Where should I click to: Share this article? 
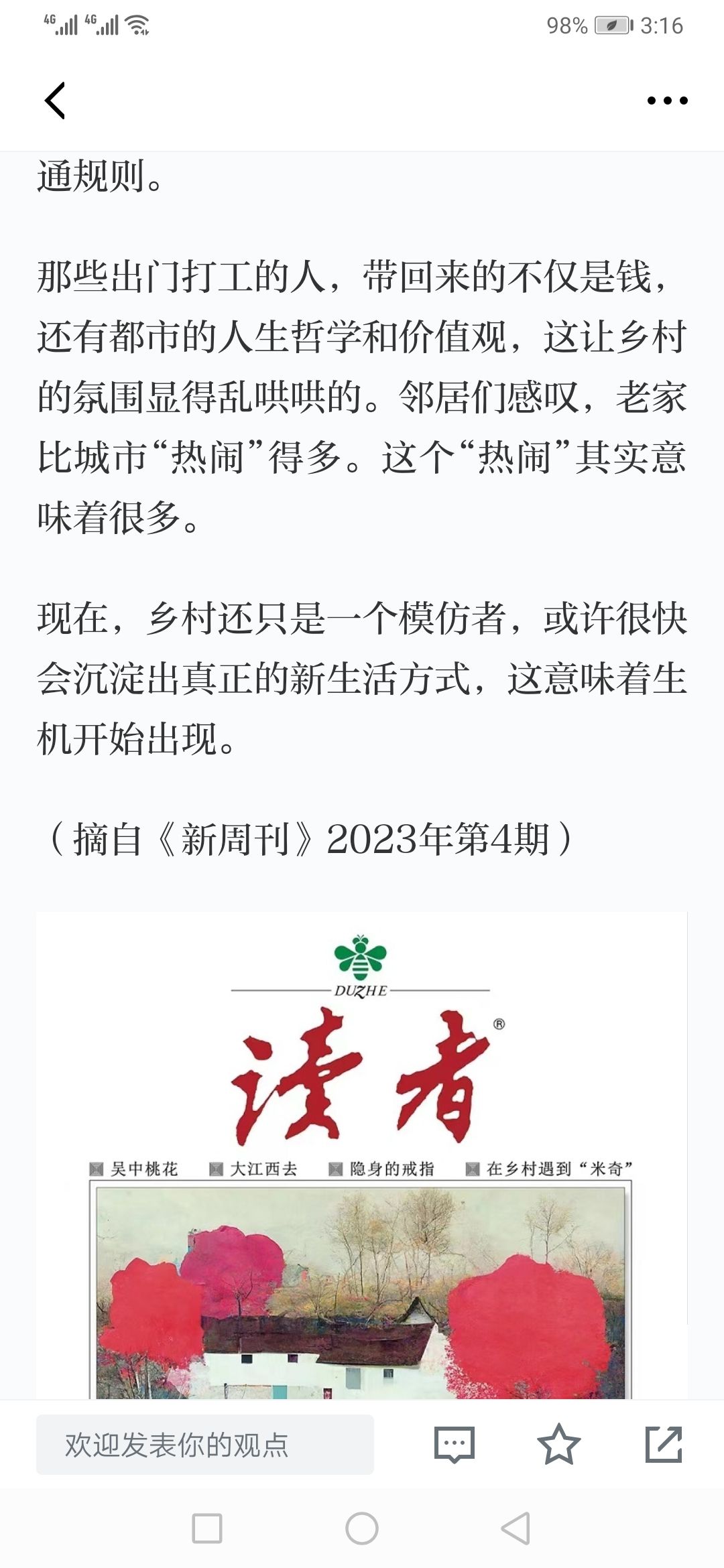[663, 1445]
